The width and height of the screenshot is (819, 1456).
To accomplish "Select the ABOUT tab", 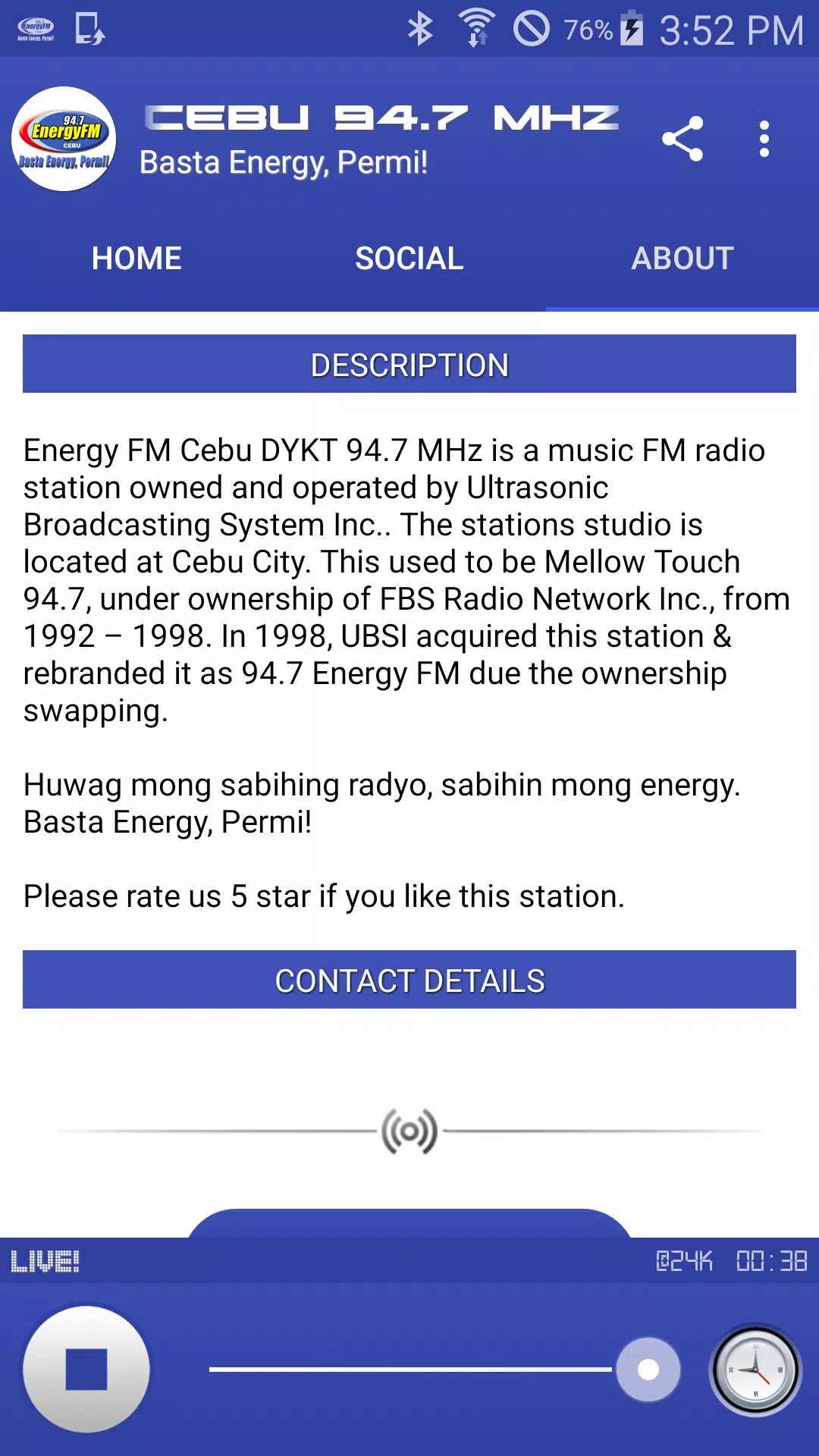I will click(x=682, y=259).
